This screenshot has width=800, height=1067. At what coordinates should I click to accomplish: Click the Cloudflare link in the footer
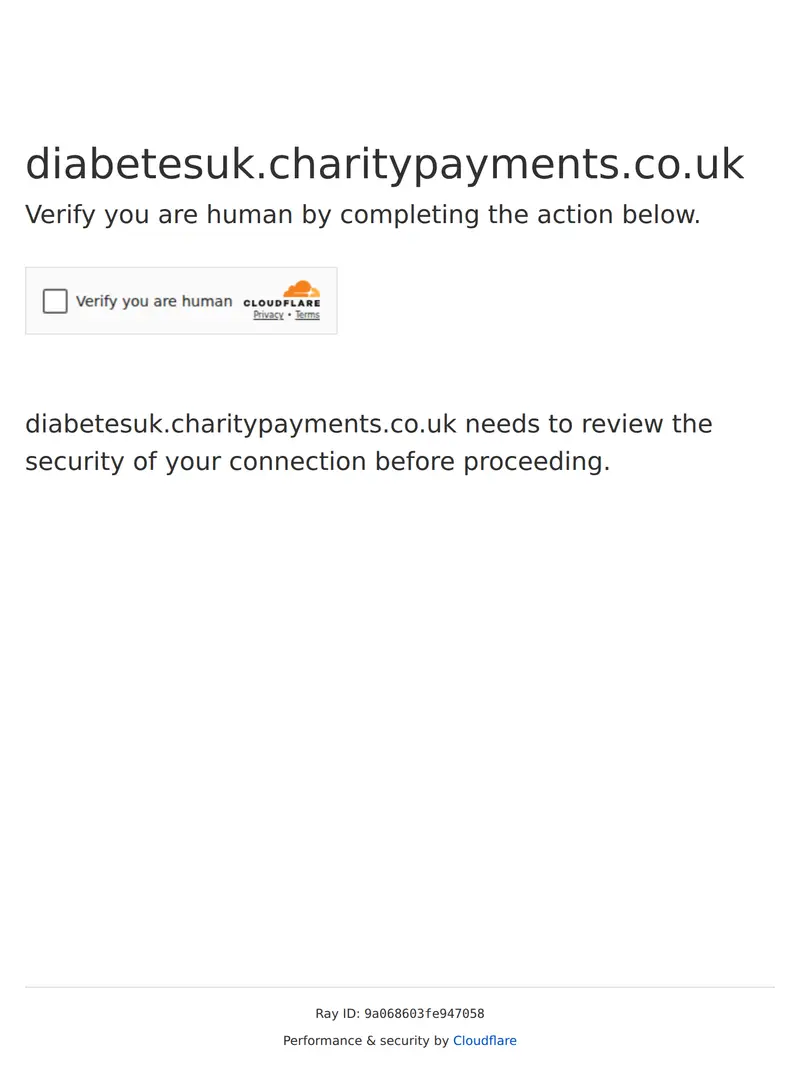tap(485, 1040)
